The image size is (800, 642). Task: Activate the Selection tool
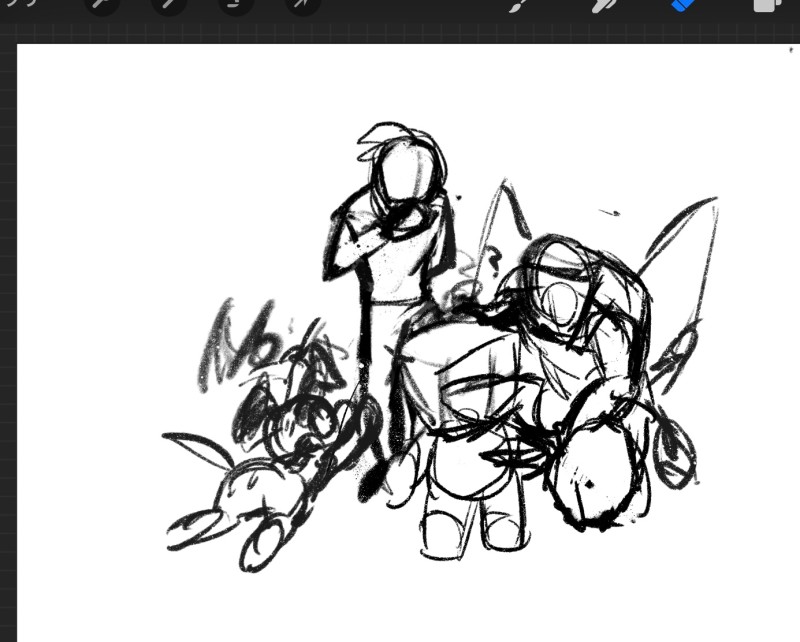235,4
